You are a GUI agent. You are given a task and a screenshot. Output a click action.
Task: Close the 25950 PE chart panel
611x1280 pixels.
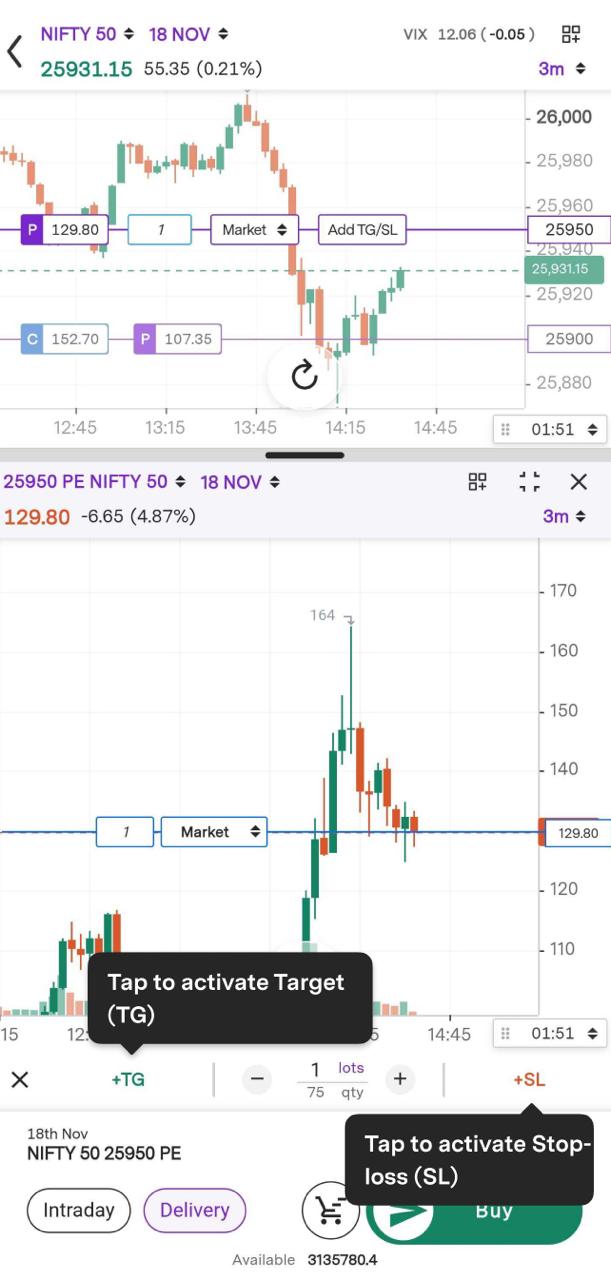578,482
